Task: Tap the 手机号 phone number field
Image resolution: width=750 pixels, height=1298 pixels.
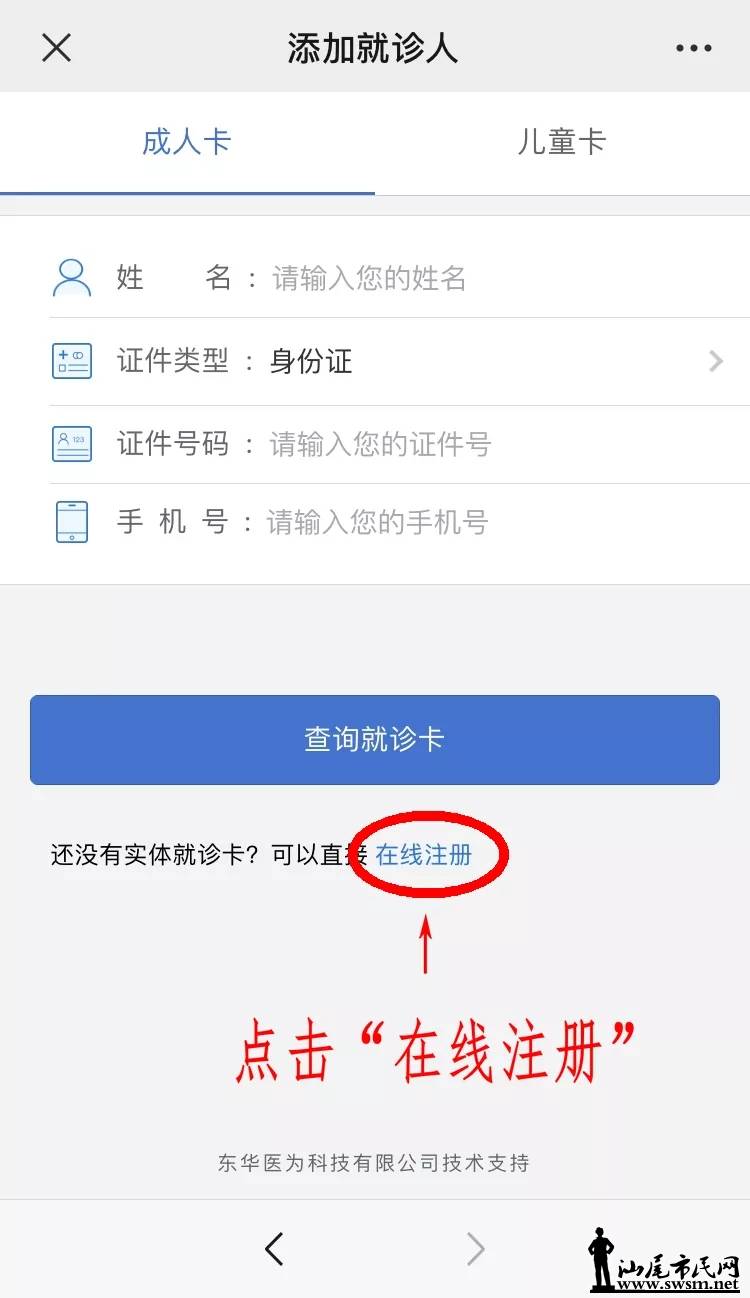Action: tap(450, 522)
